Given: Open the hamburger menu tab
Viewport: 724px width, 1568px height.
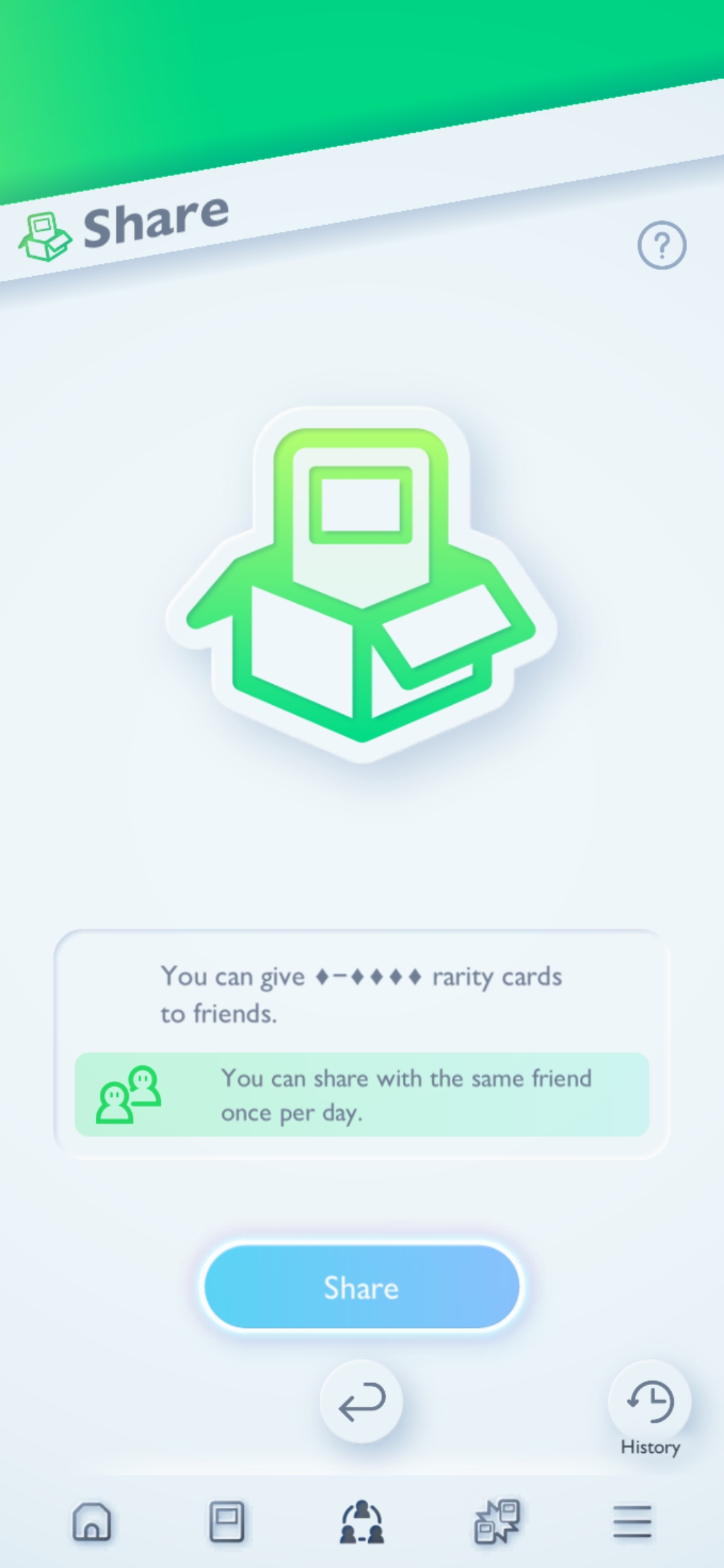Looking at the screenshot, I should click(632, 1522).
